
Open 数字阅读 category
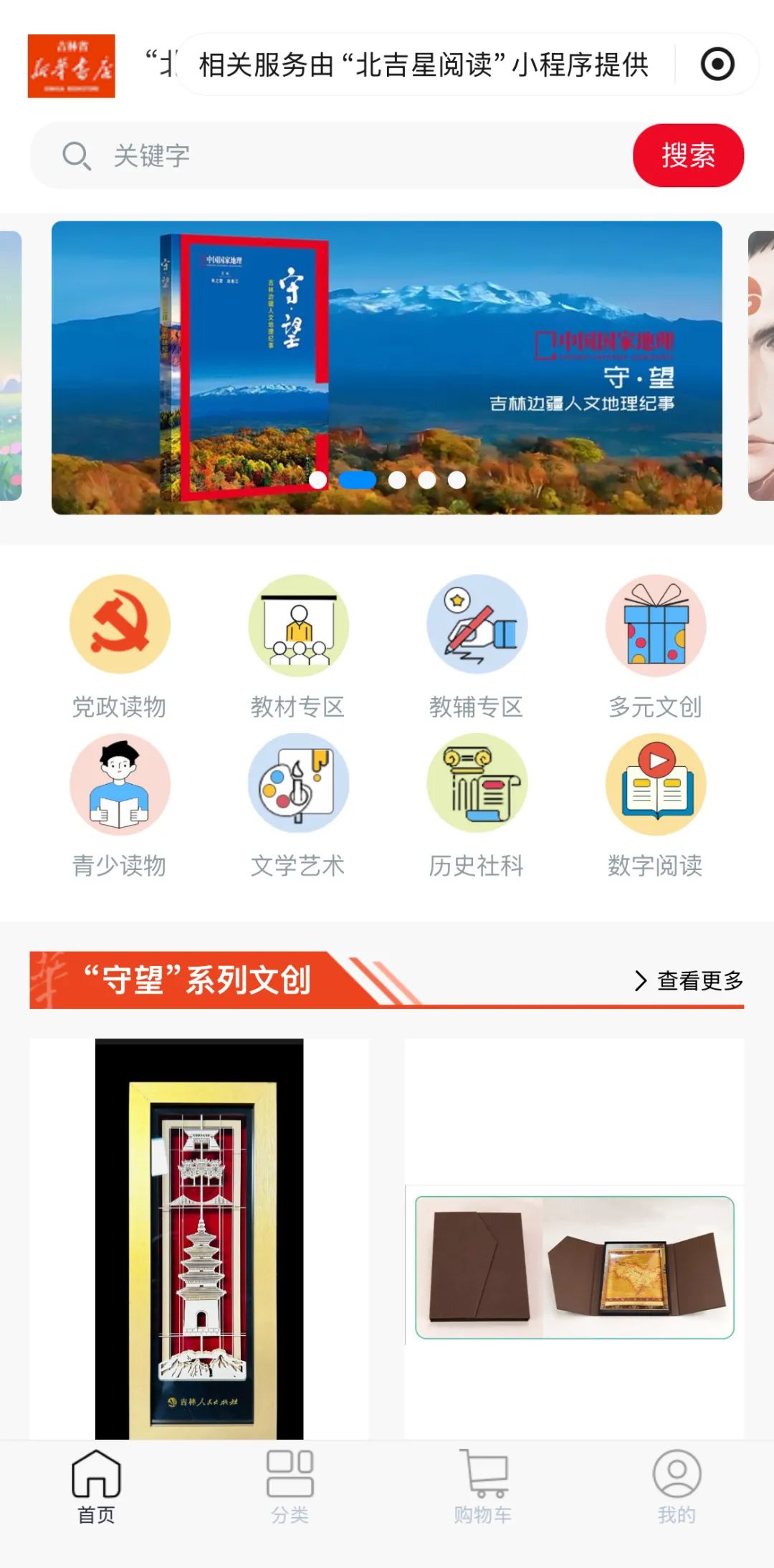click(x=655, y=805)
